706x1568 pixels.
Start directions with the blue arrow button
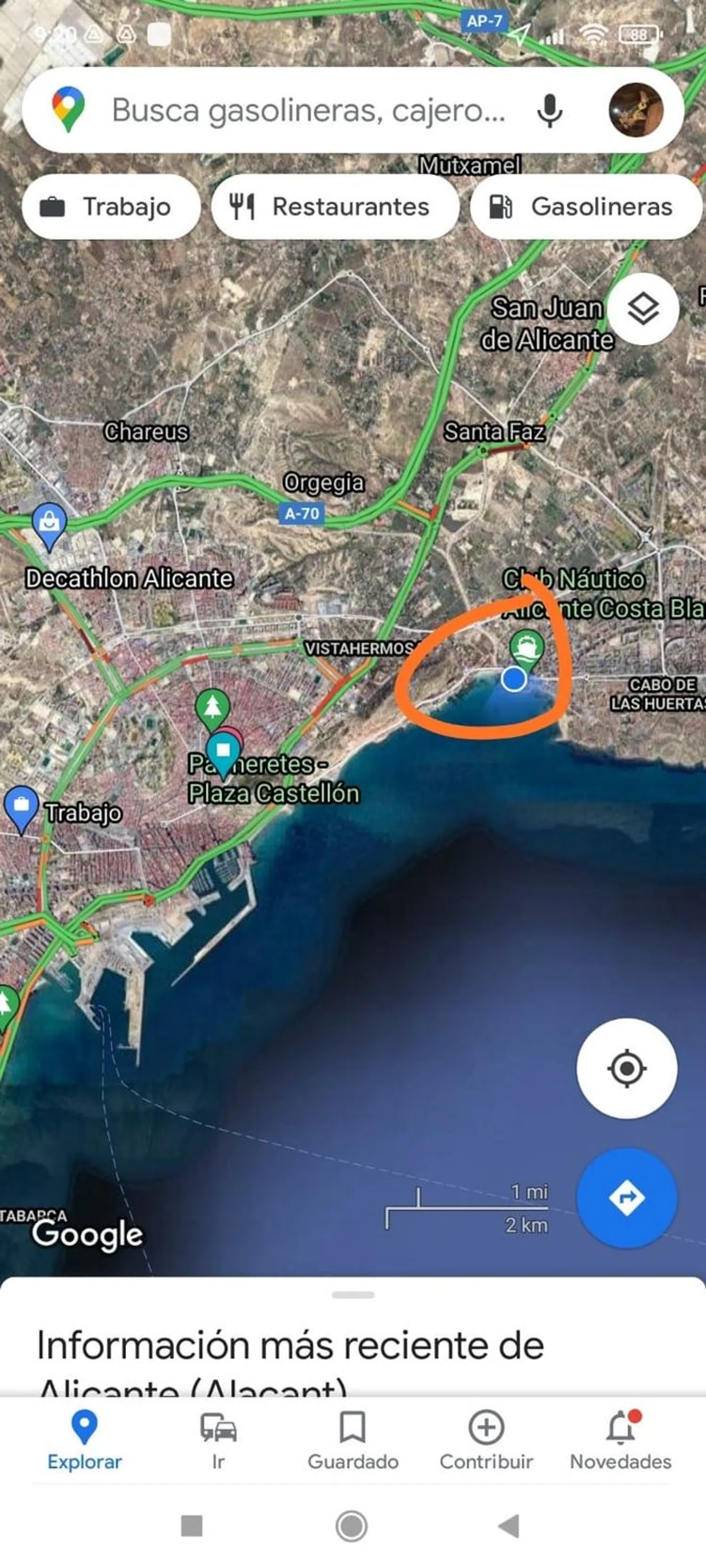pyautogui.click(x=626, y=1197)
